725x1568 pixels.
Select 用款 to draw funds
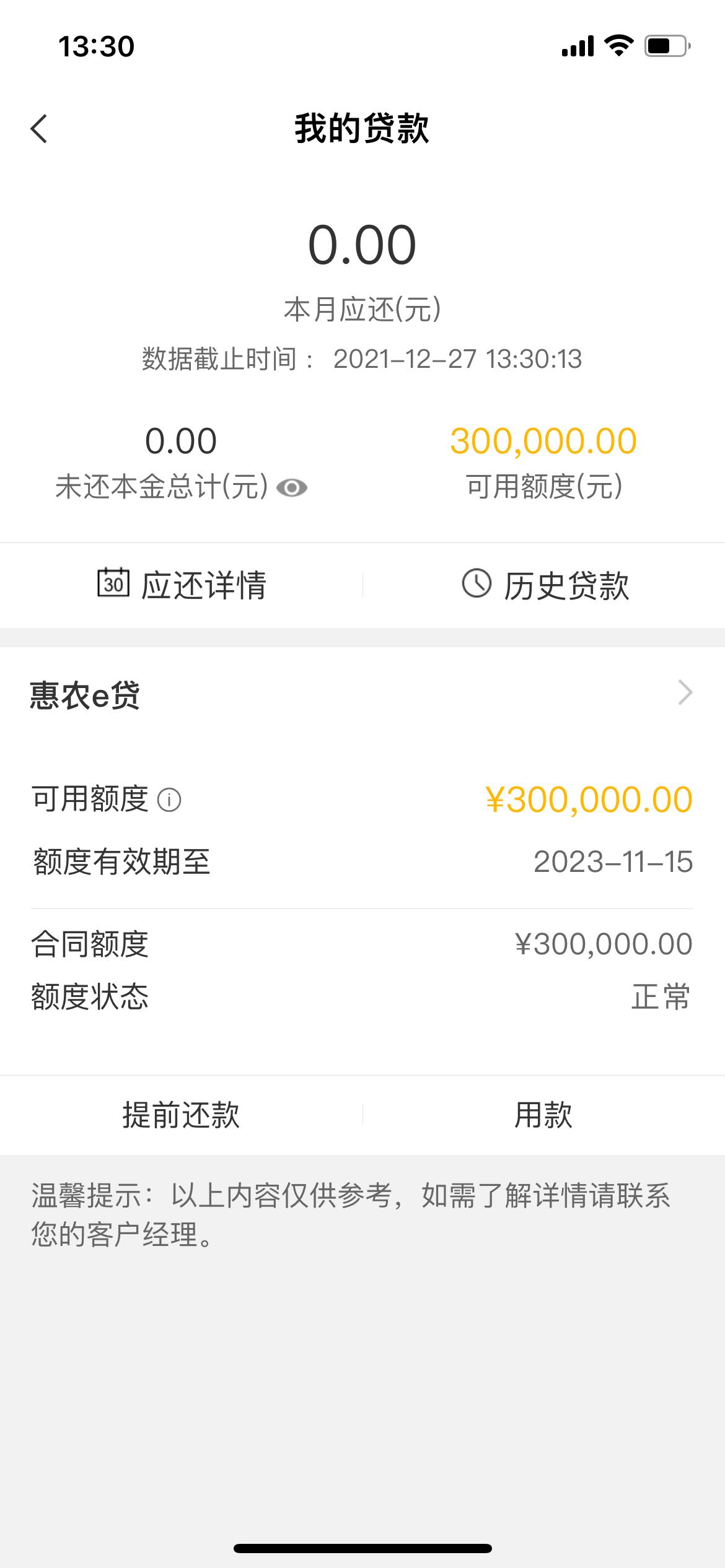(544, 1115)
